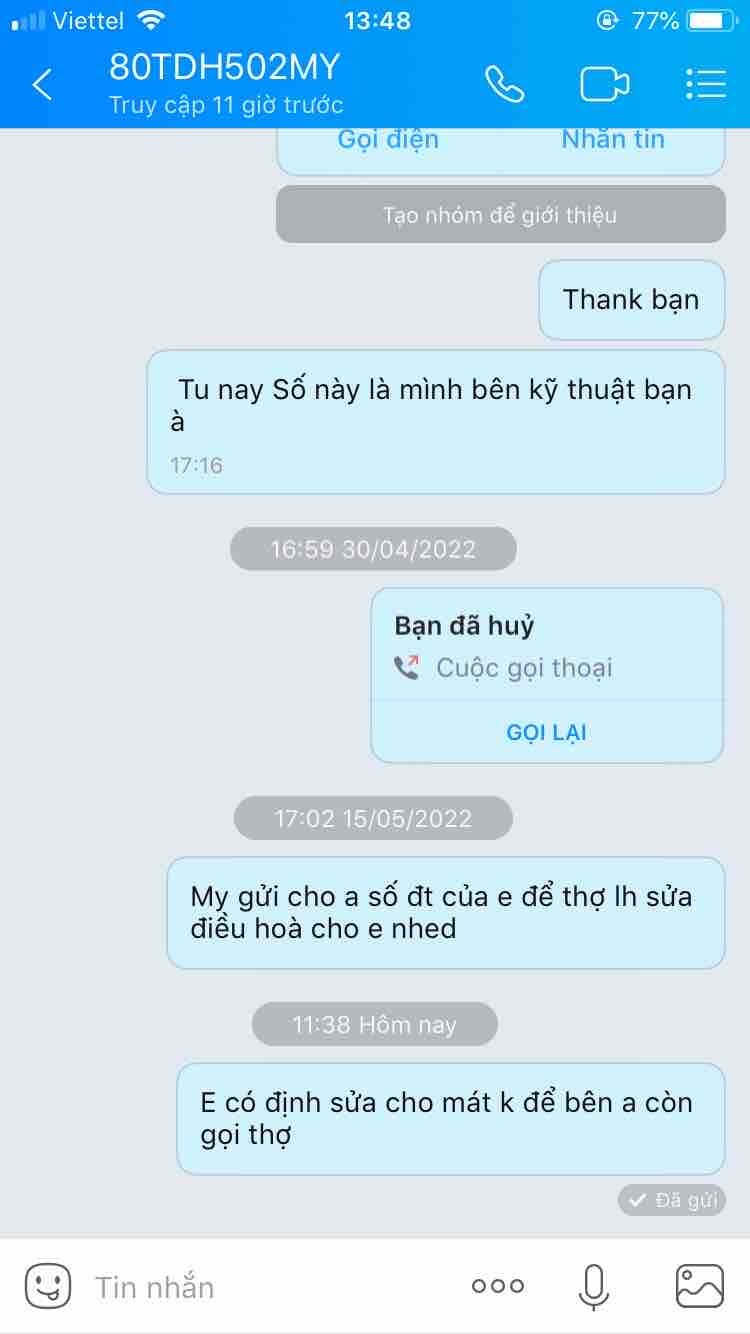Screen dimensions: 750x1334
Task: Open the sticker and emoji picker
Action: (48, 1286)
